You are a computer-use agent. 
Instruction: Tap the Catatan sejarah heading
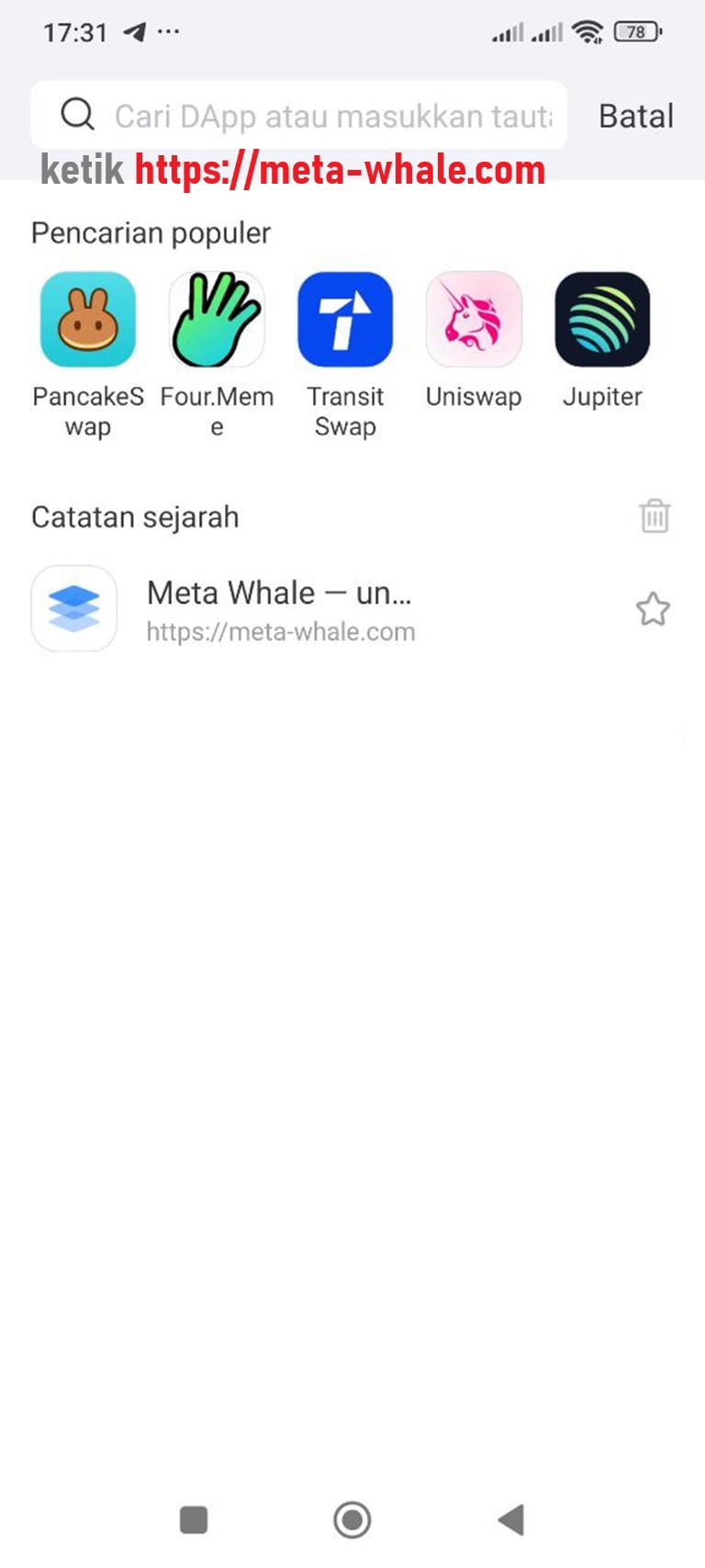pyautogui.click(x=134, y=516)
